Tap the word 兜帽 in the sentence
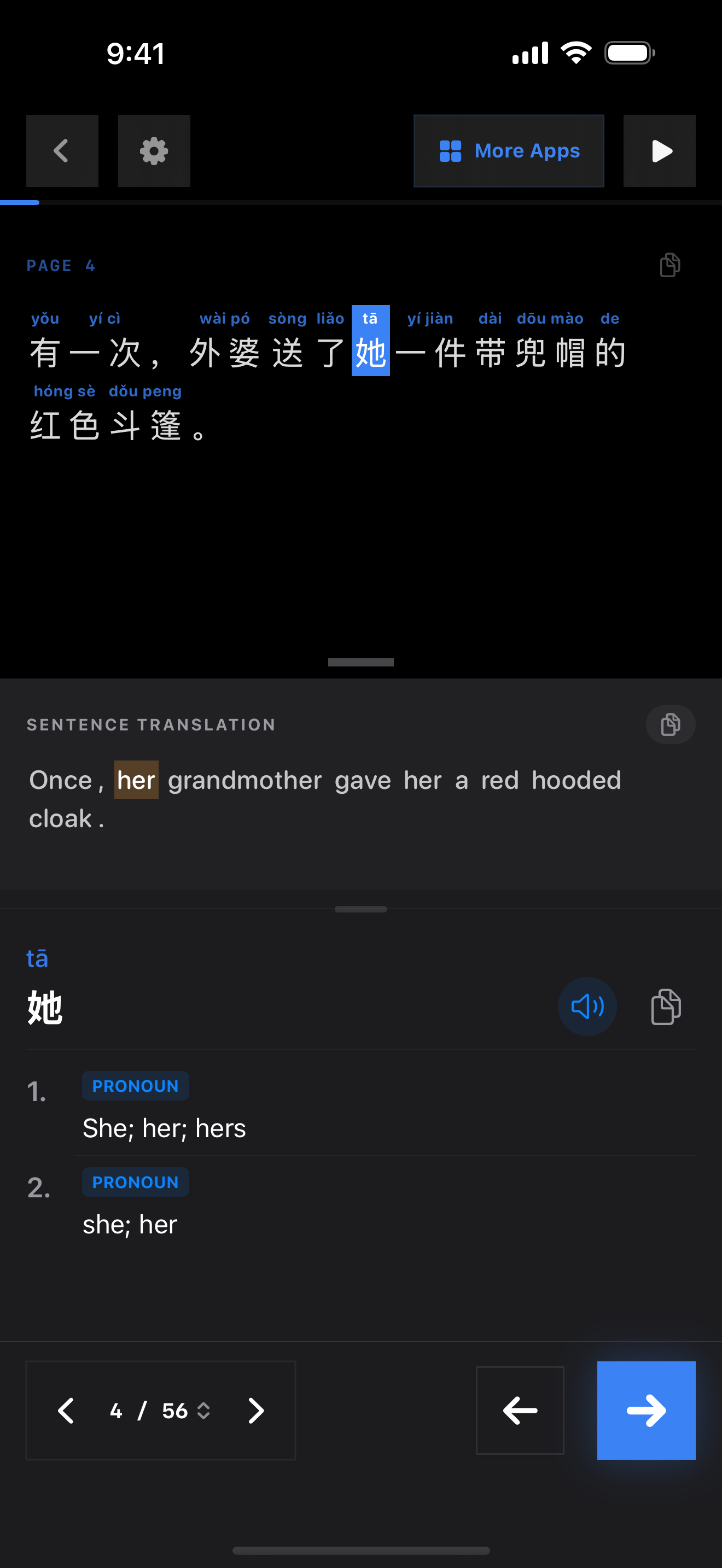 [x=550, y=353]
